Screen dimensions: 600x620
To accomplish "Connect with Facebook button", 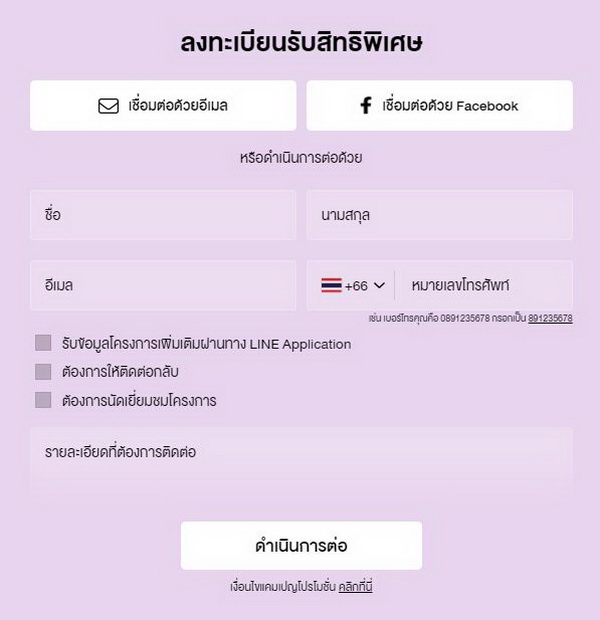I will pyautogui.click(x=439, y=106).
